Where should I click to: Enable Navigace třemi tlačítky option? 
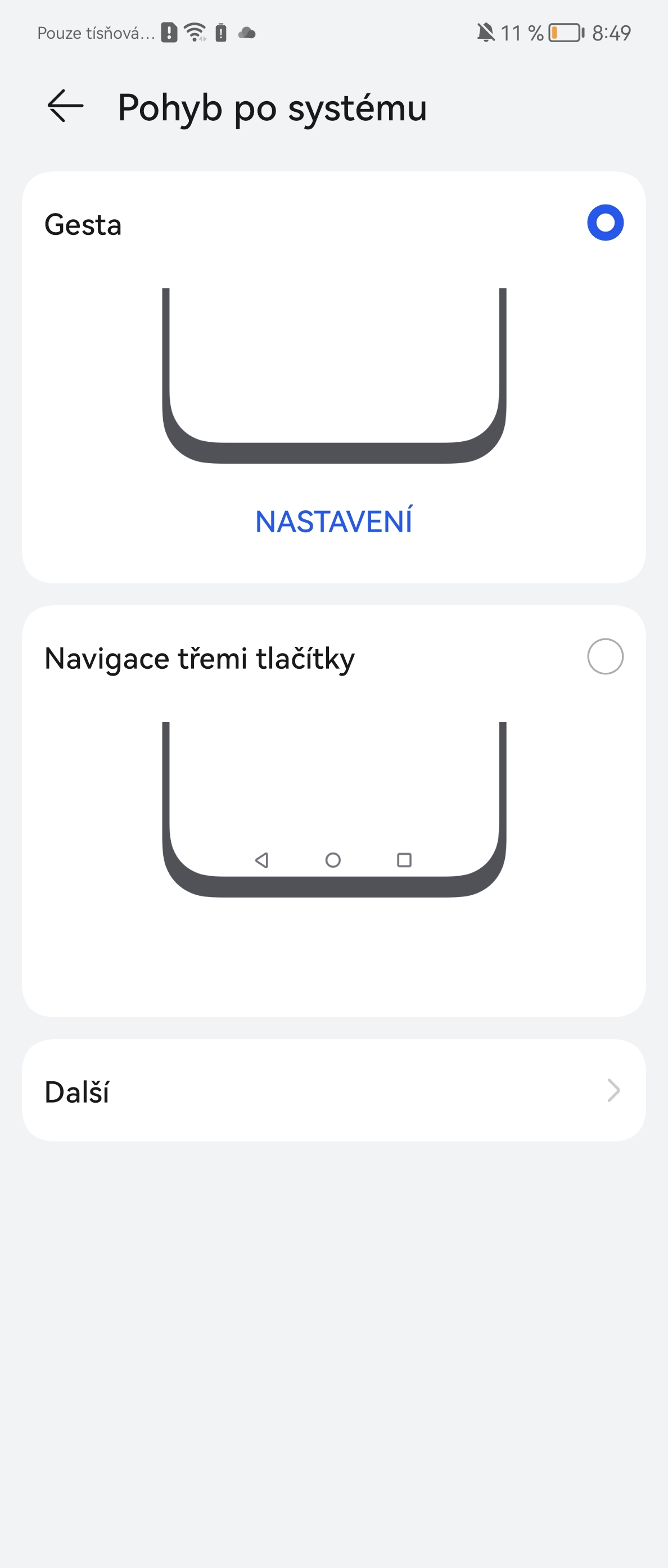605,656
